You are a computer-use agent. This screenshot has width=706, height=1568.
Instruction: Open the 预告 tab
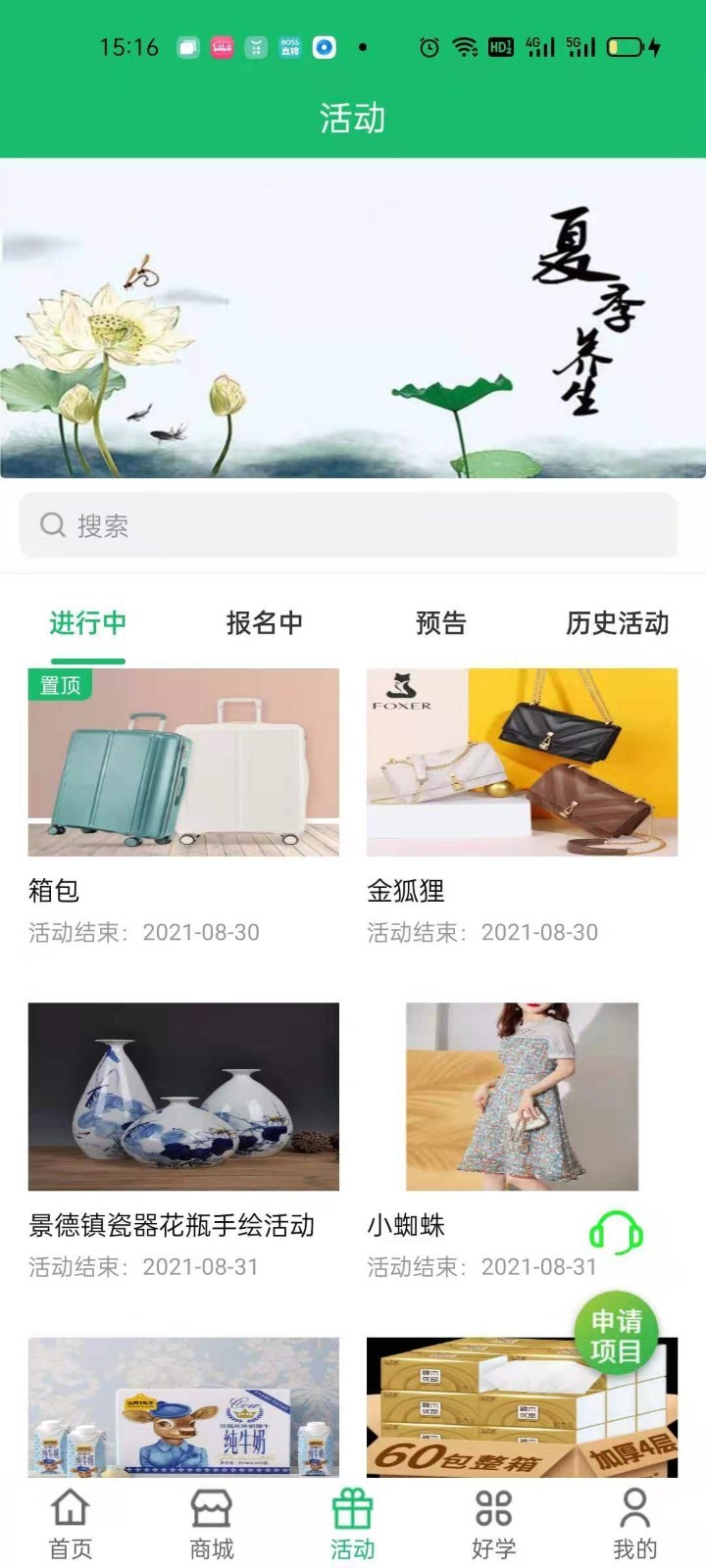click(x=440, y=623)
